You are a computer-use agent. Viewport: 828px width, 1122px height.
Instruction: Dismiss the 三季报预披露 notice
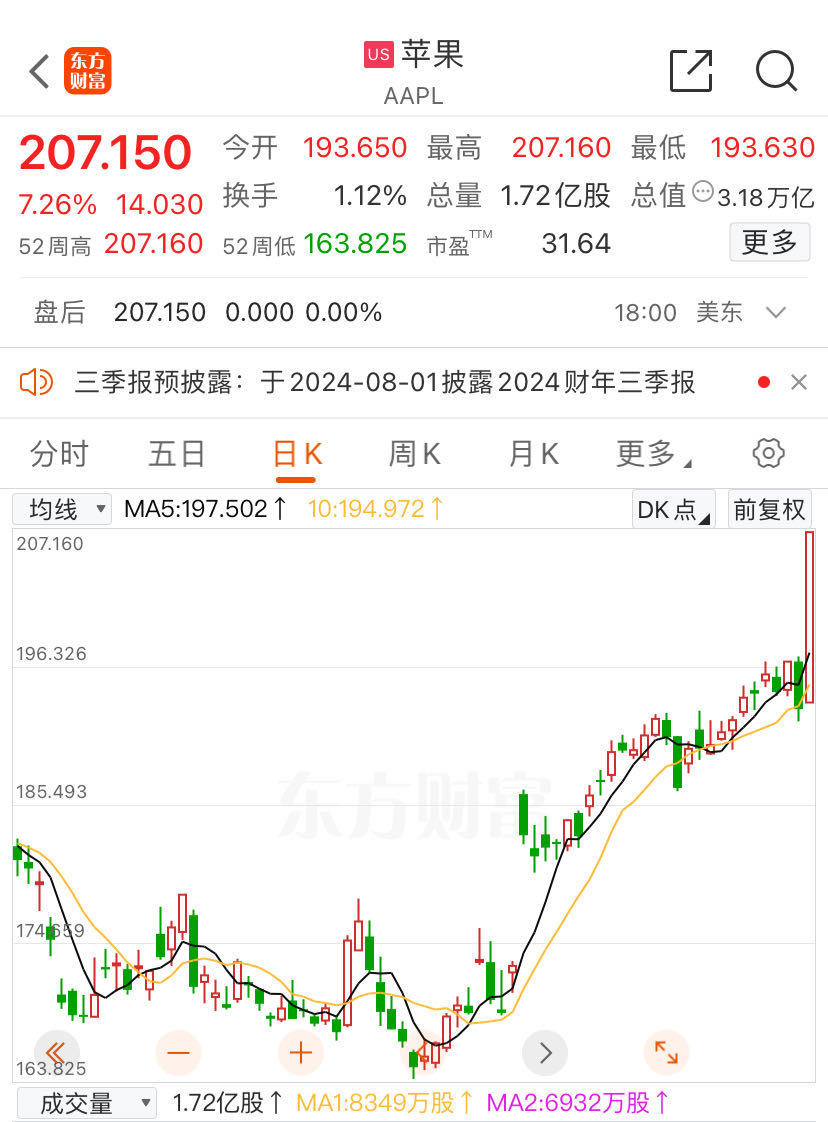click(x=799, y=382)
